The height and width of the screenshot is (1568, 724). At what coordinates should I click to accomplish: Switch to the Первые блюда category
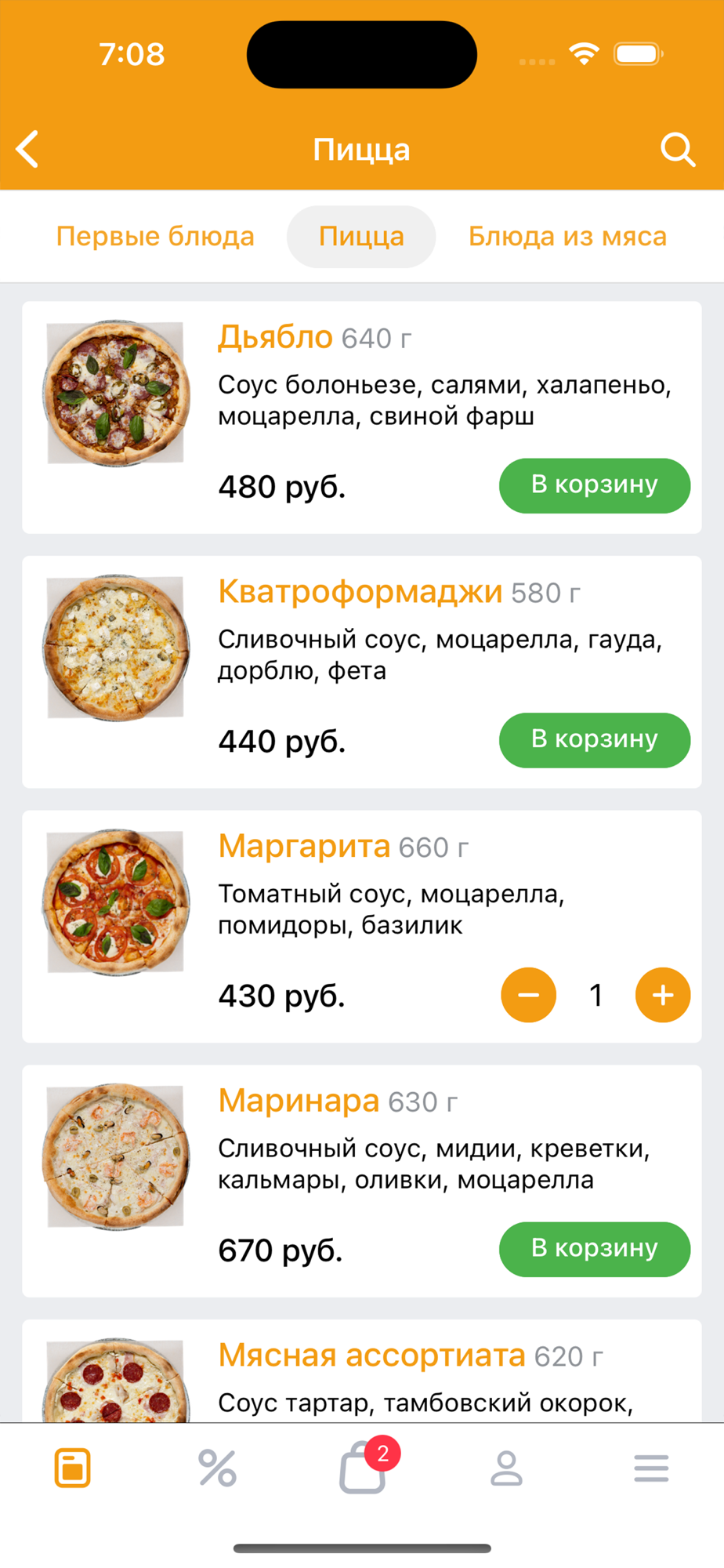[x=155, y=236]
